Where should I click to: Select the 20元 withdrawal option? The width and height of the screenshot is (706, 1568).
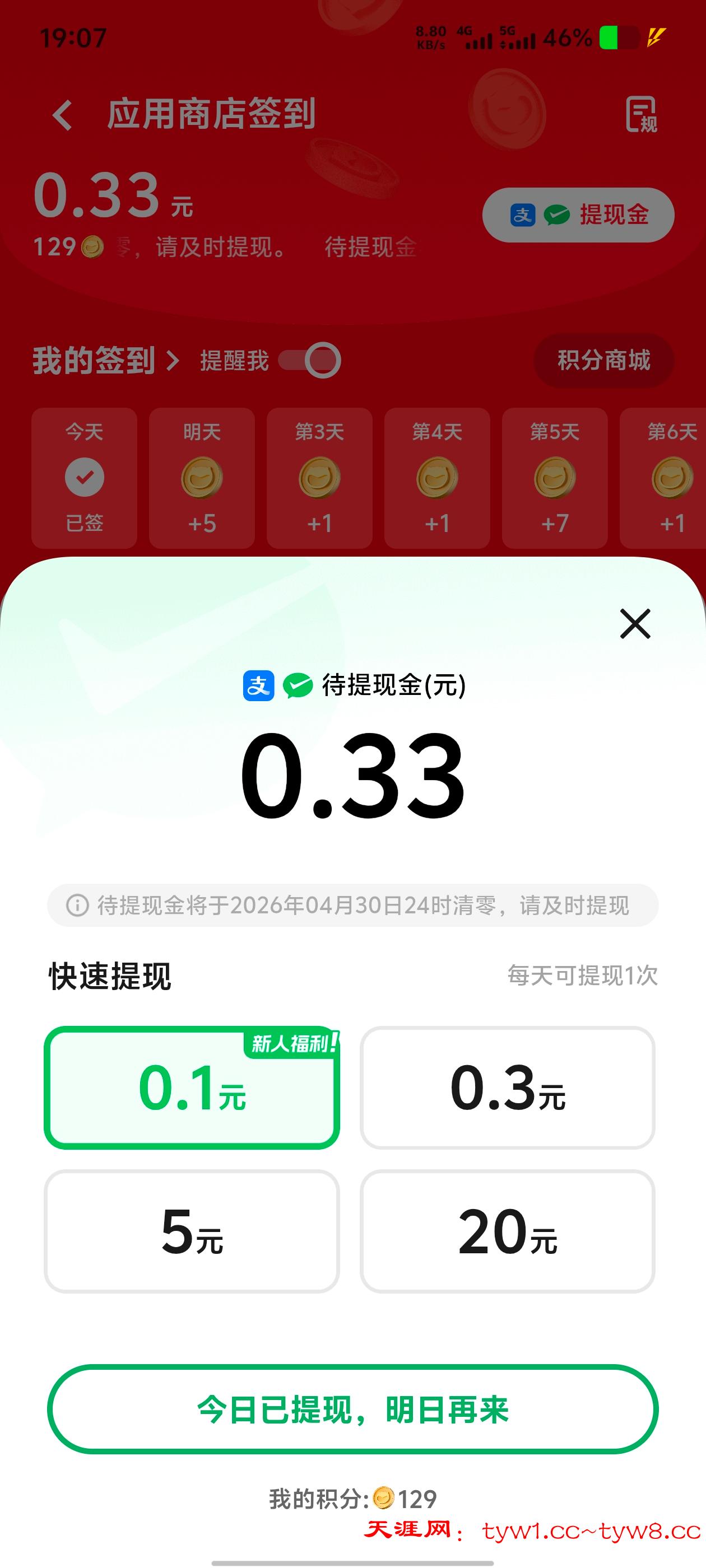(508, 1231)
